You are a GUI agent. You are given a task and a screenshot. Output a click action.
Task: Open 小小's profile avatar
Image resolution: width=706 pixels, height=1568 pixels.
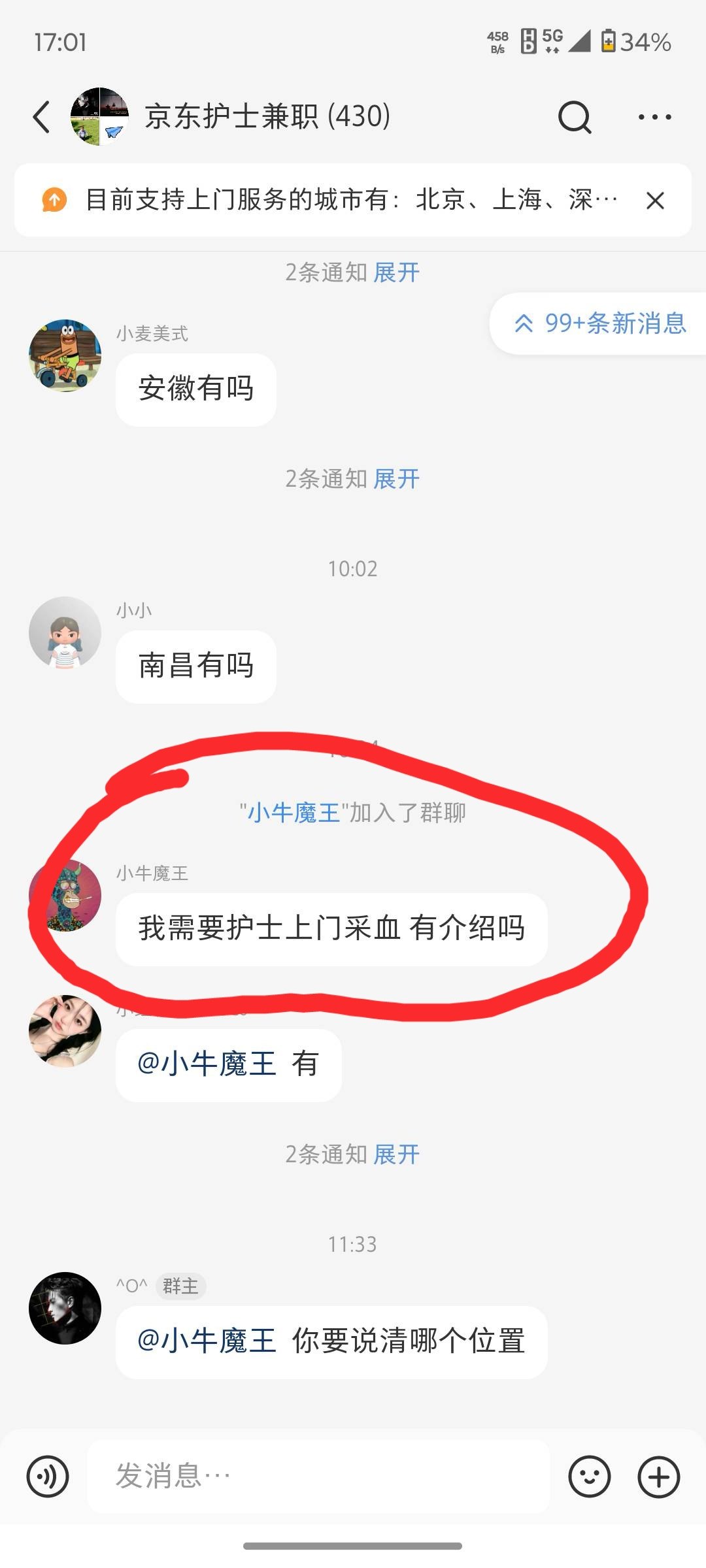click(x=65, y=632)
